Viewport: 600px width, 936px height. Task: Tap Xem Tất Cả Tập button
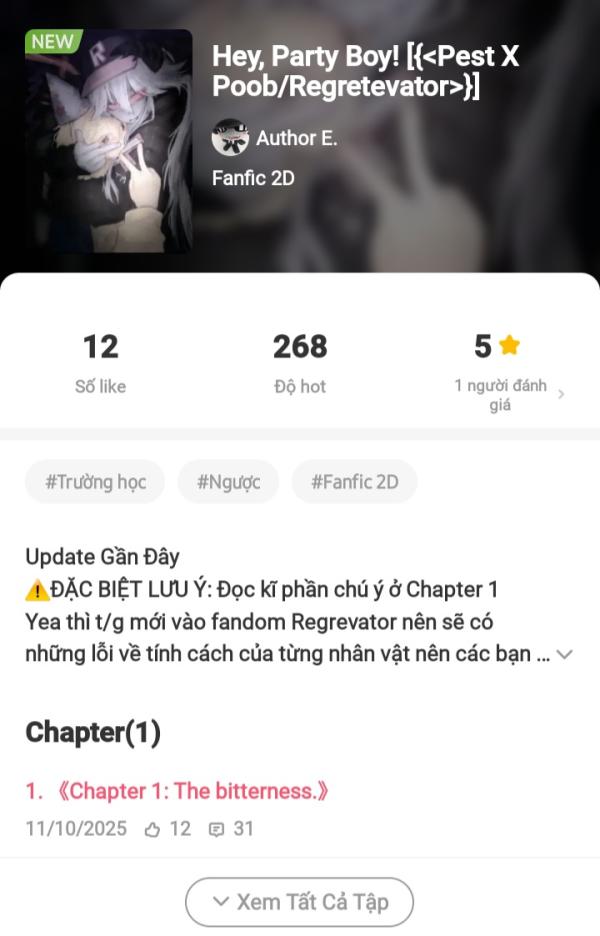pyautogui.click(x=299, y=902)
